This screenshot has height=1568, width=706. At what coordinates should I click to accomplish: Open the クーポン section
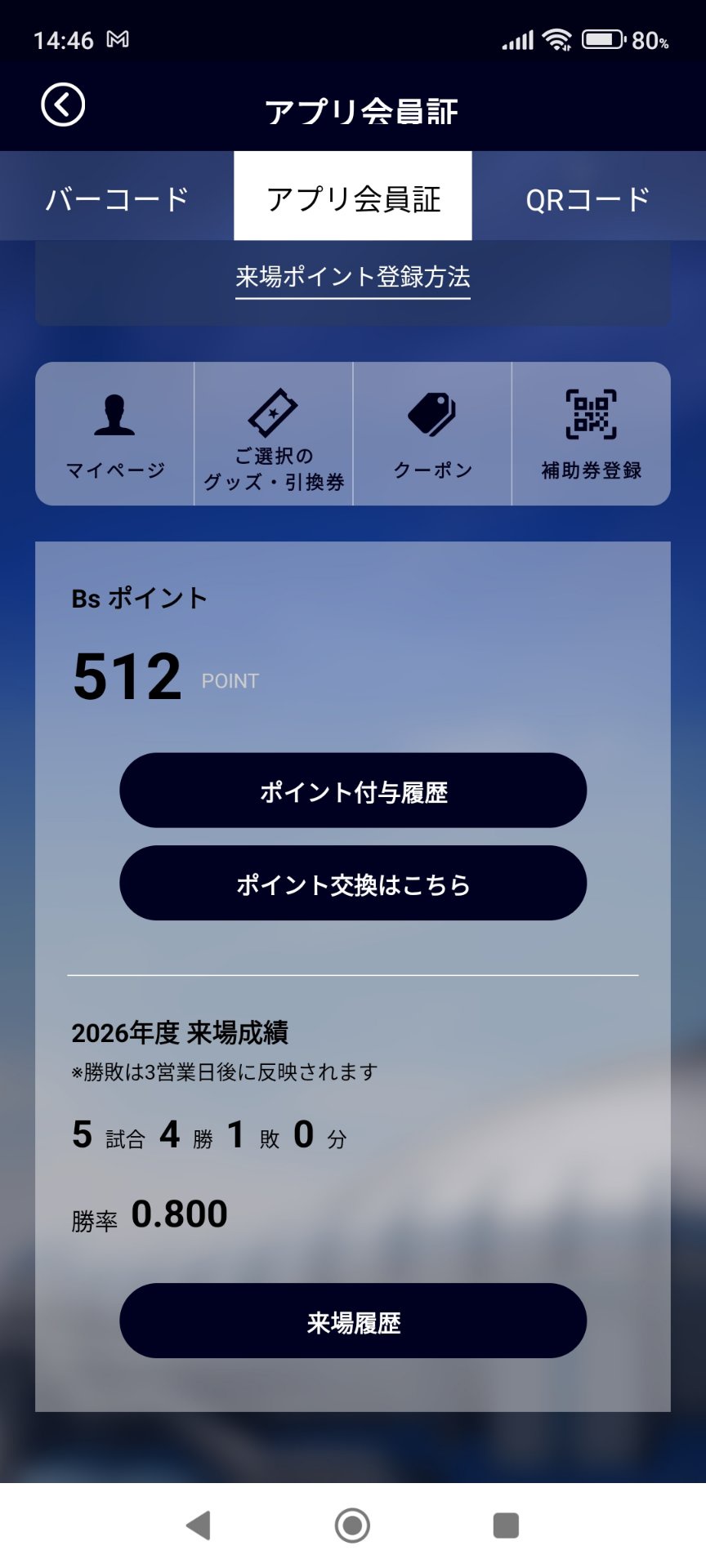click(432, 434)
